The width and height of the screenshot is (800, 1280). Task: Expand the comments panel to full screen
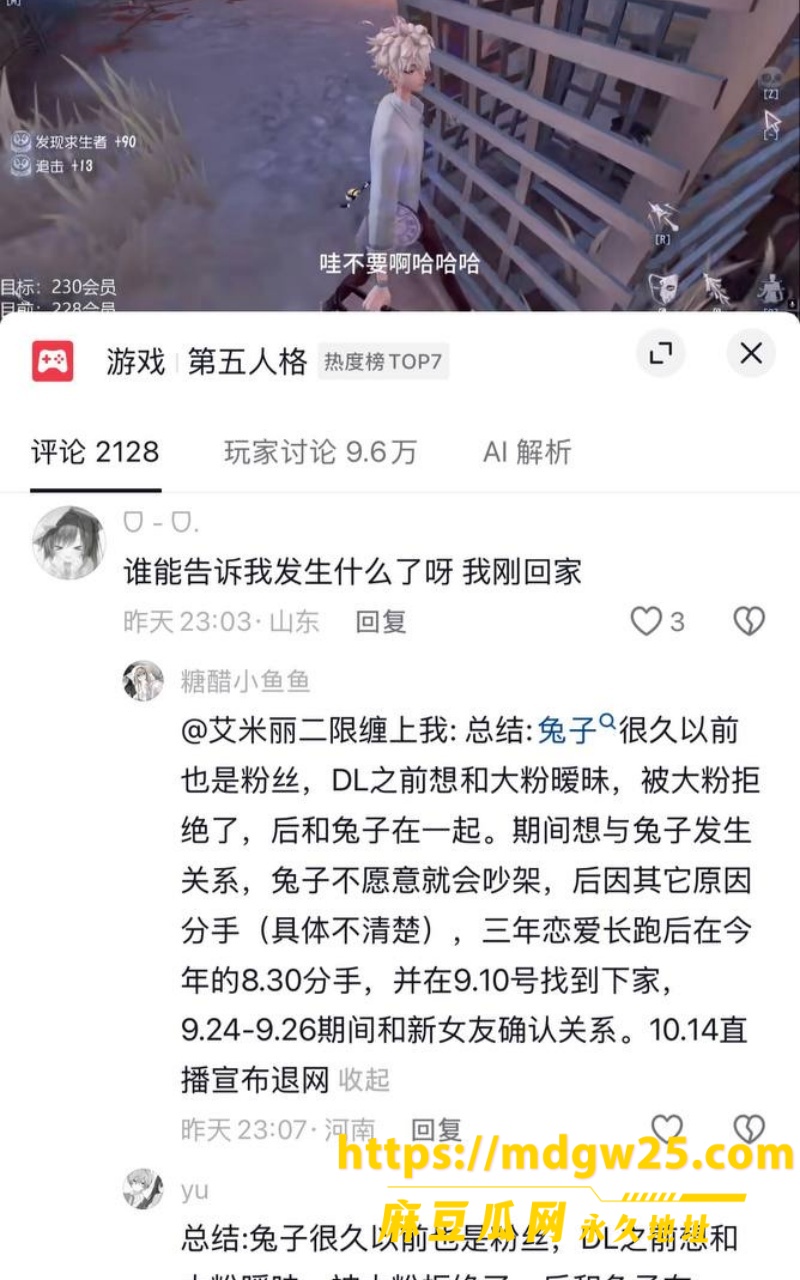click(x=661, y=353)
